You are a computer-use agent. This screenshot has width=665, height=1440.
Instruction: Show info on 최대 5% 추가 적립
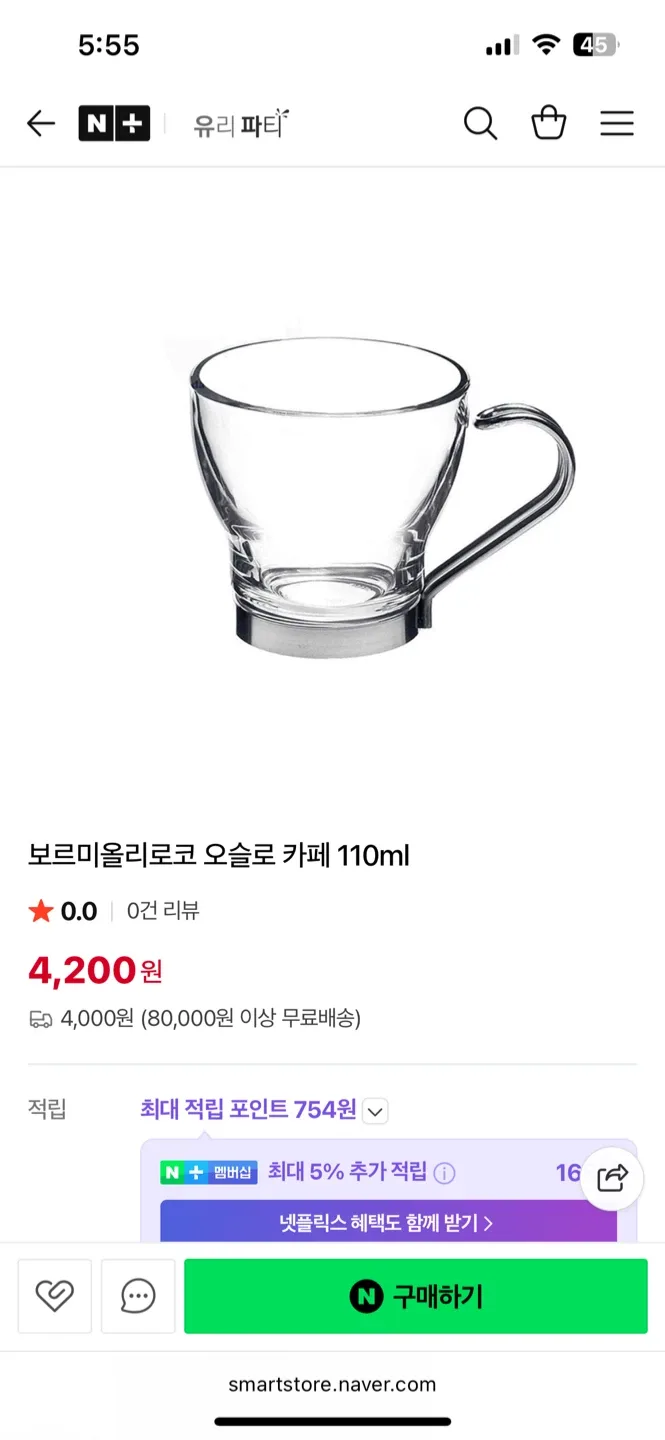pyautogui.click(x=444, y=1173)
